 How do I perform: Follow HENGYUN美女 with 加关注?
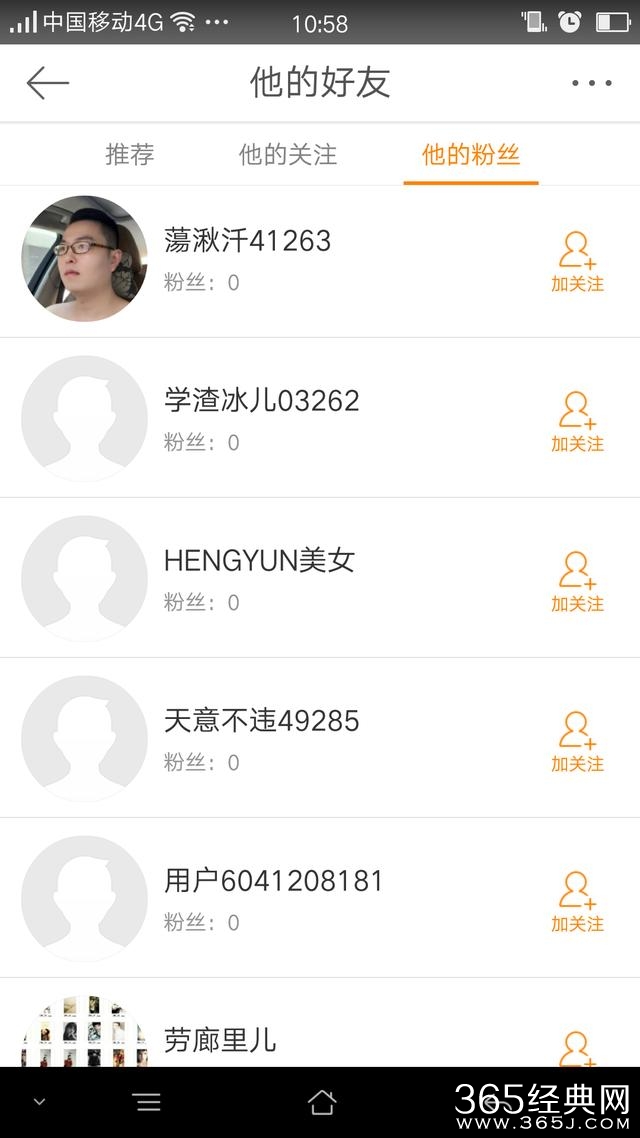pos(577,581)
